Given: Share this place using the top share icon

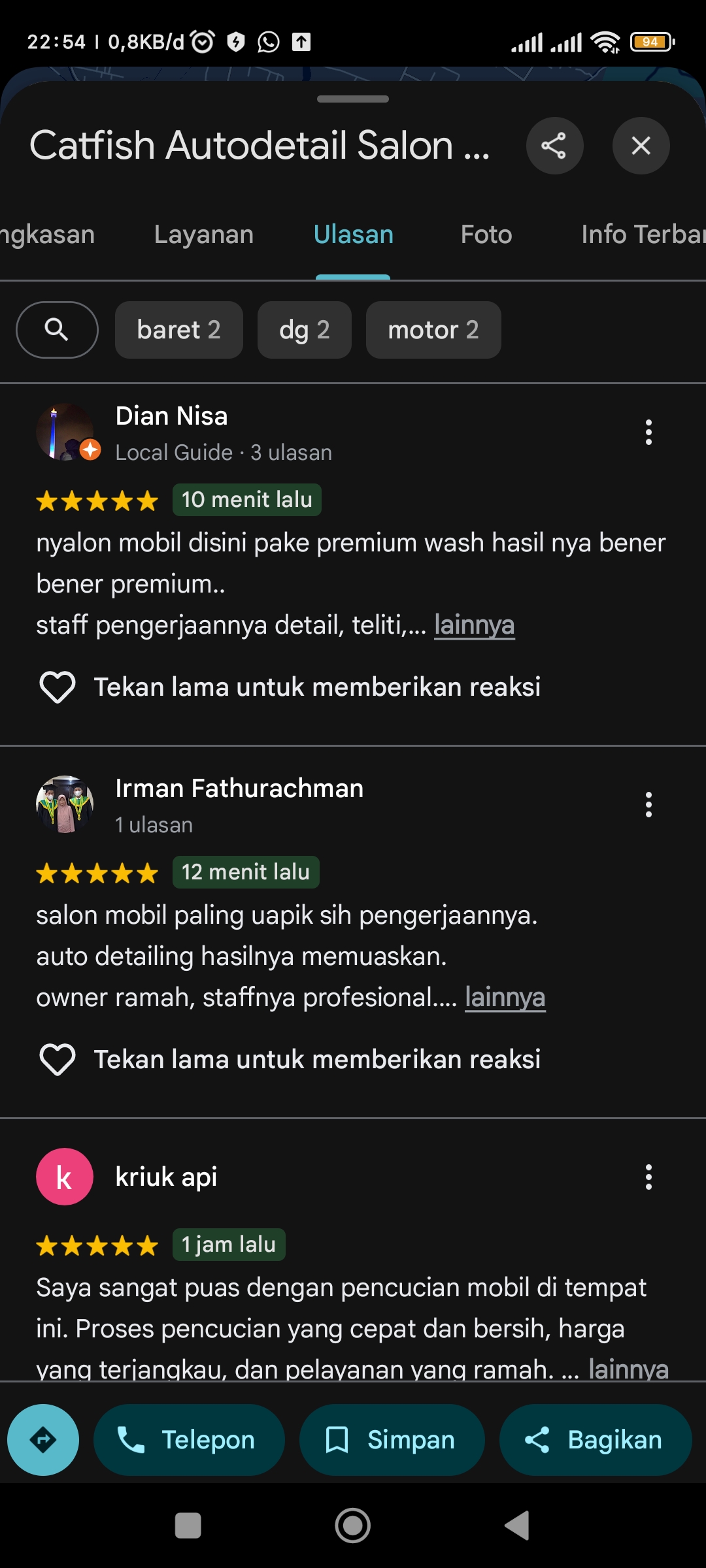Looking at the screenshot, I should [554, 146].
